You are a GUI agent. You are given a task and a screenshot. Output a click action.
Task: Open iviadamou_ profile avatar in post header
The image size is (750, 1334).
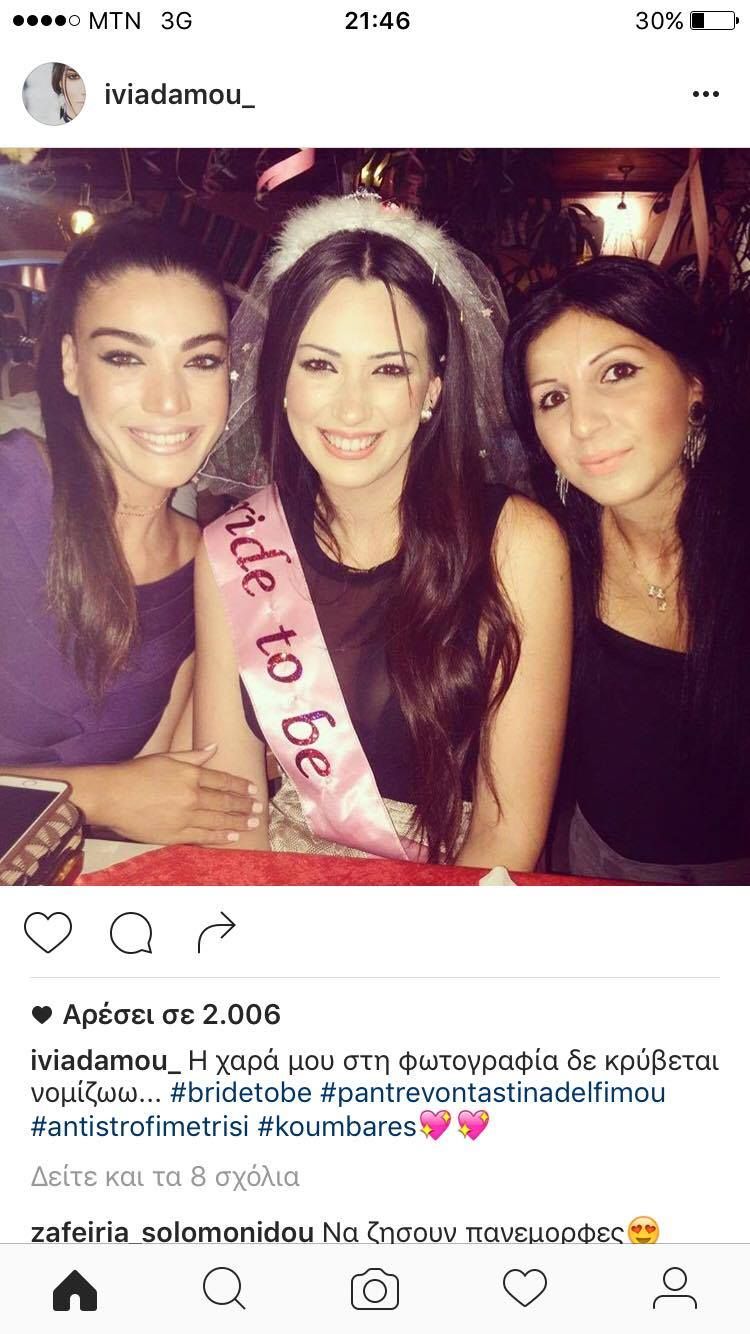point(54,94)
